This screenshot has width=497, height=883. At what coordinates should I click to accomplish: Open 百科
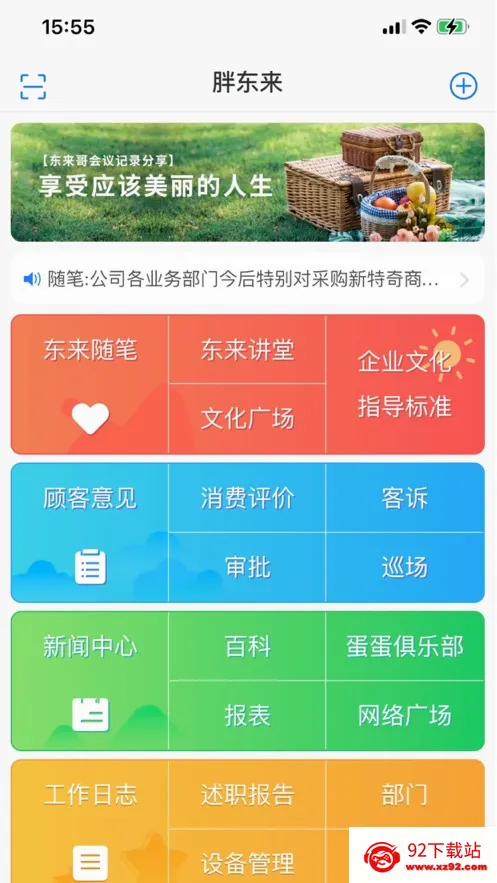pos(247,646)
